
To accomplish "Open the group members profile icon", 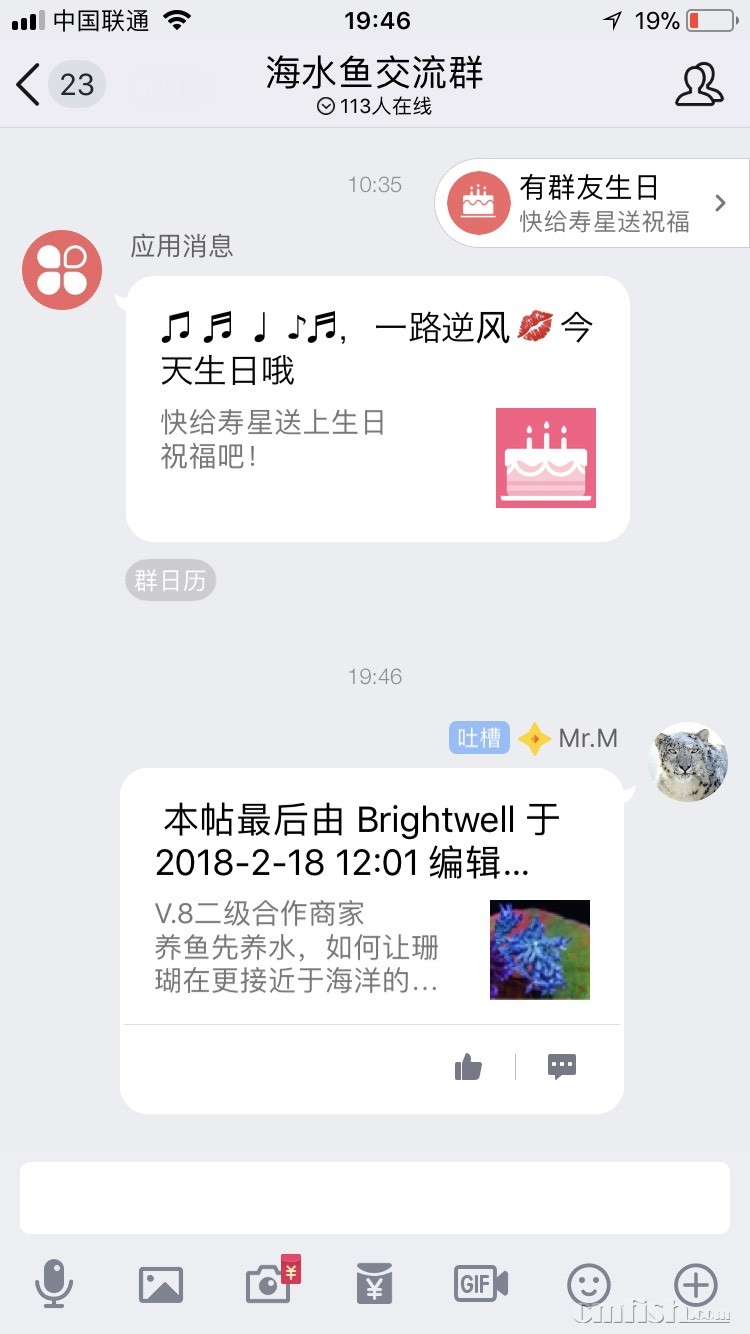I will pos(698,85).
